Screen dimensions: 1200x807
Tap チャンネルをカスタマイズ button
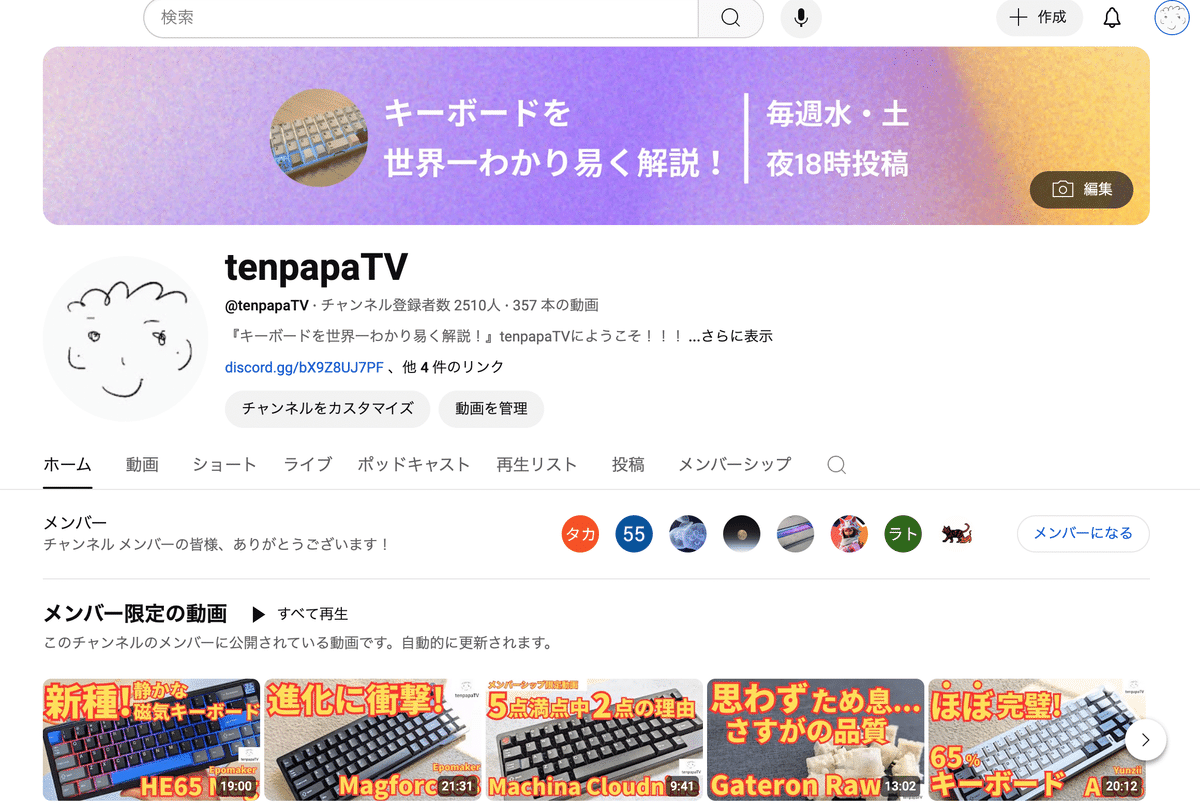[327, 409]
